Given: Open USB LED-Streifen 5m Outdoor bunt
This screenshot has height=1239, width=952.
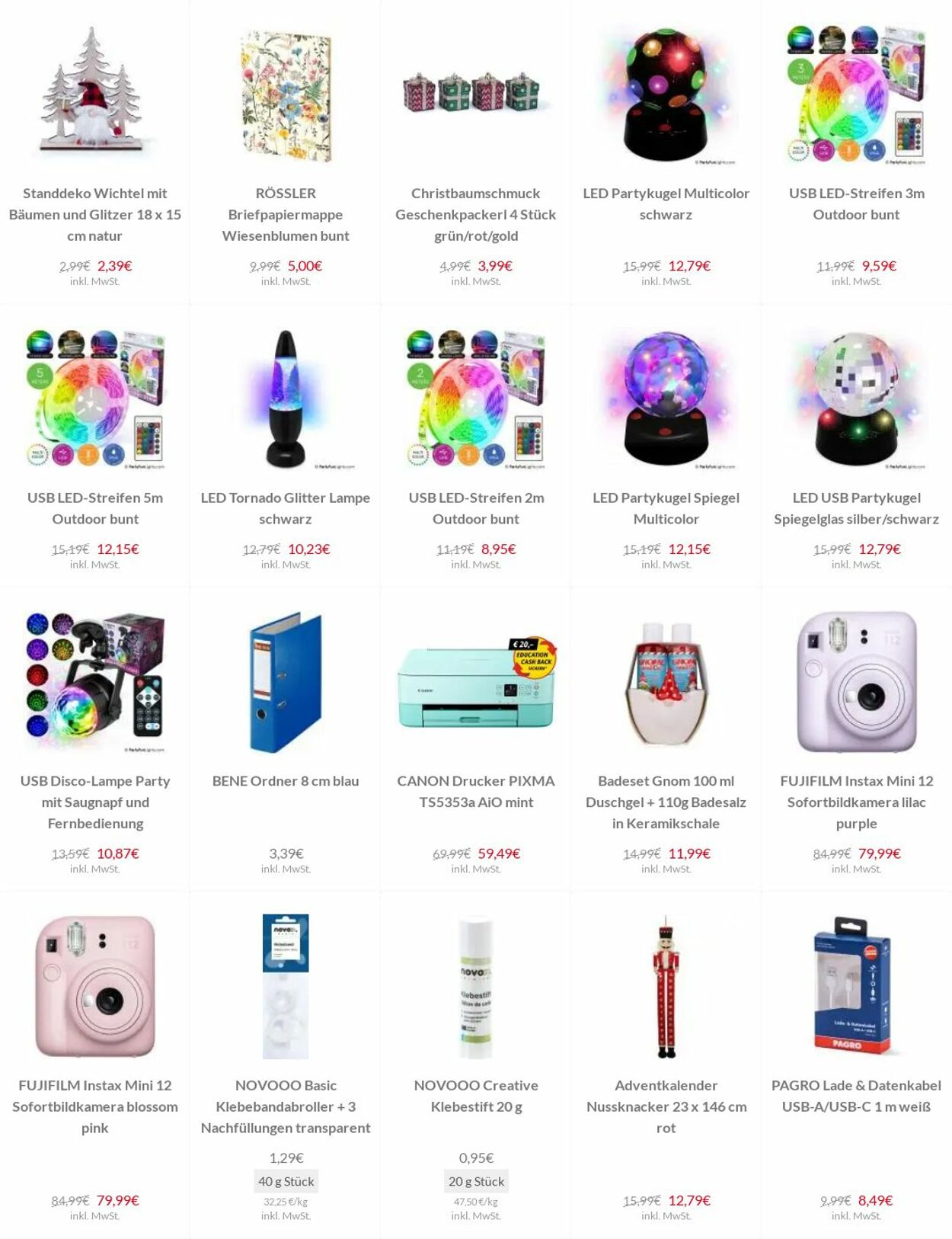Looking at the screenshot, I should (x=94, y=507).
